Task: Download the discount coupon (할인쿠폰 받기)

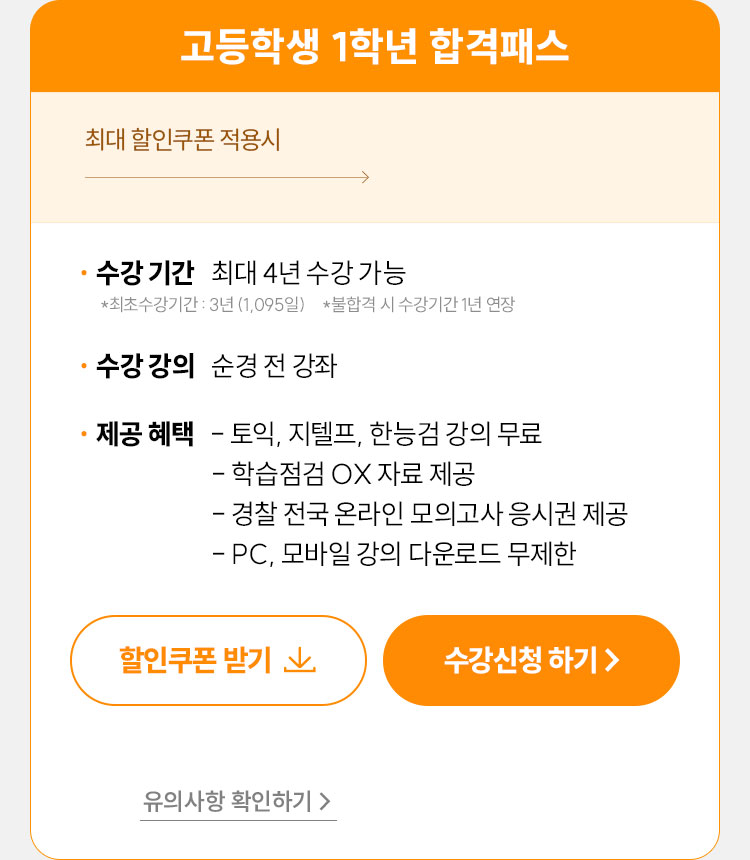Action: 218,660
